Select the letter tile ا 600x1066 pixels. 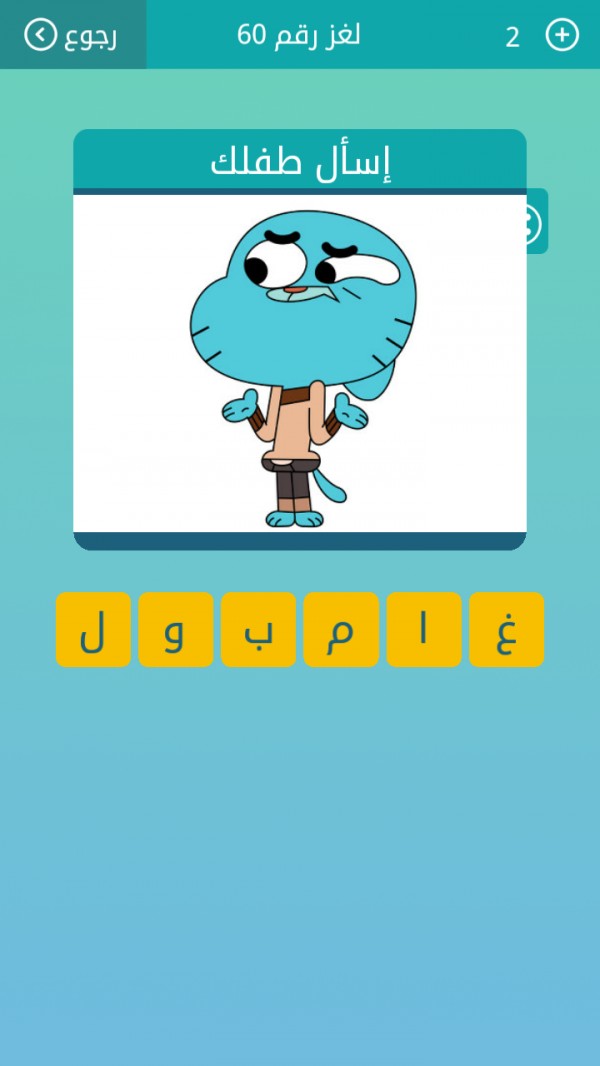point(424,629)
